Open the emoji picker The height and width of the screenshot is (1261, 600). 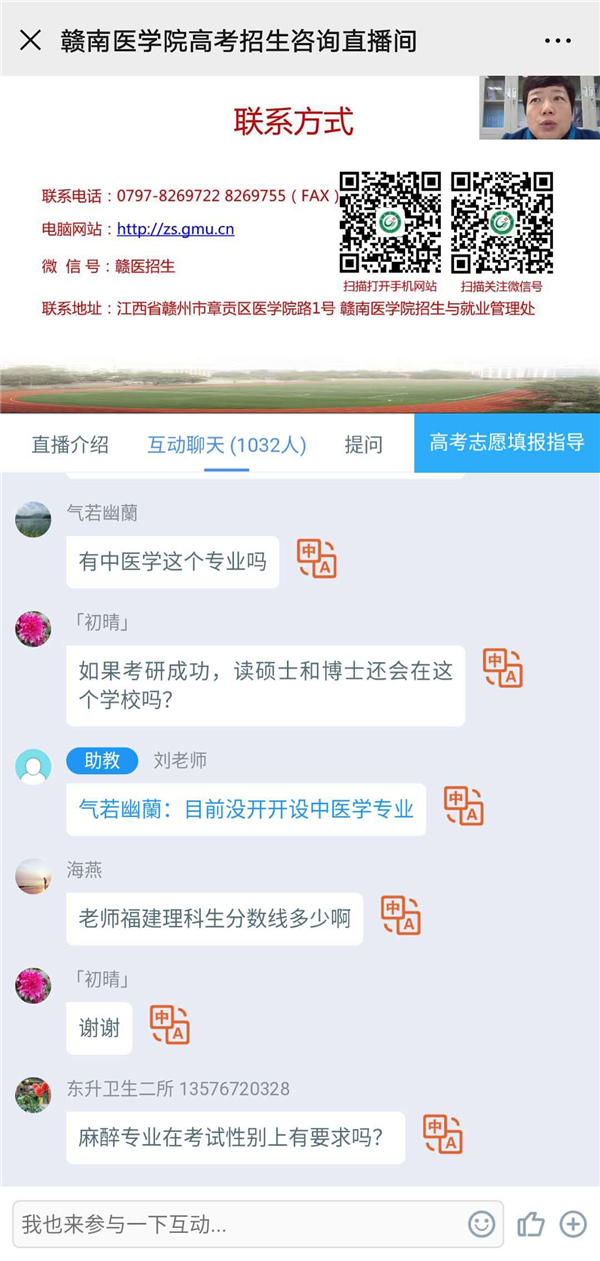pos(481,1224)
